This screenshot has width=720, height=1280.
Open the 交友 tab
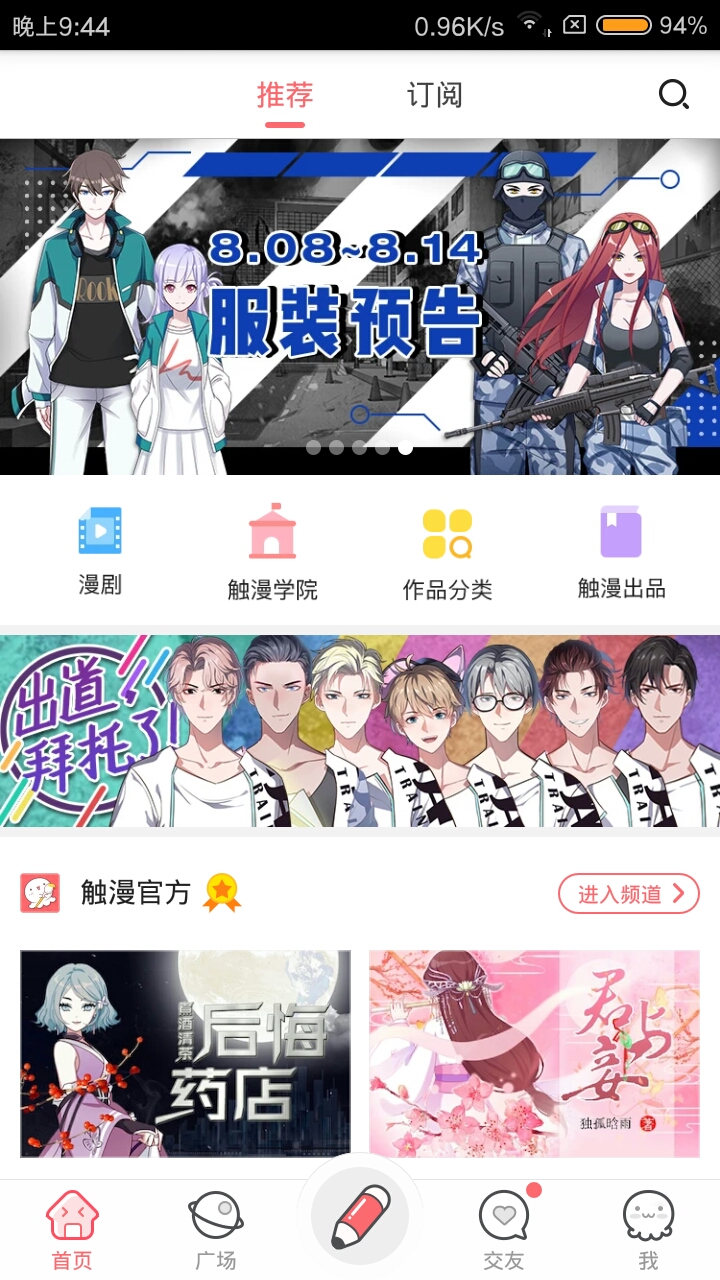point(504,1230)
